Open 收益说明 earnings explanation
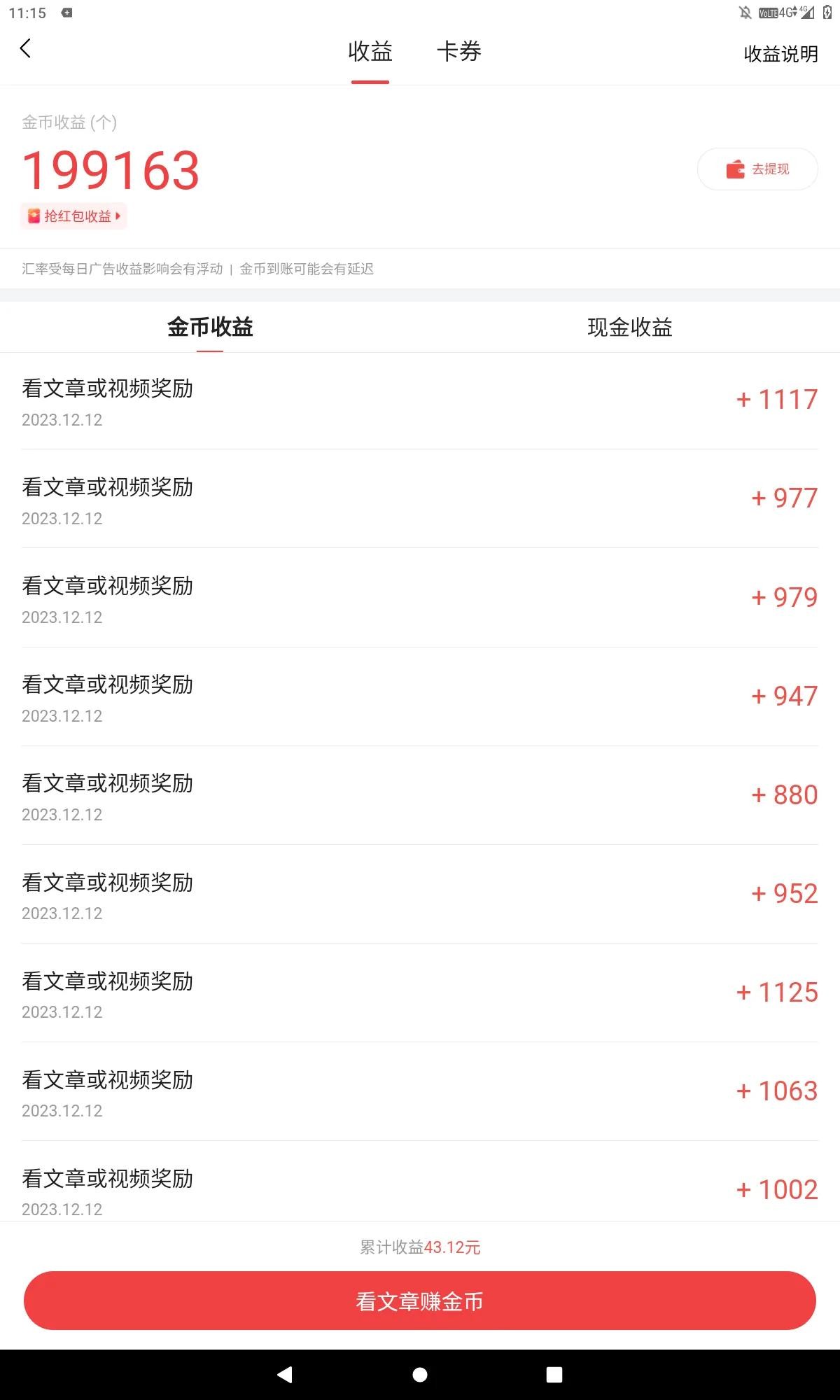Screen dimensions: 840x1400 click(780, 54)
